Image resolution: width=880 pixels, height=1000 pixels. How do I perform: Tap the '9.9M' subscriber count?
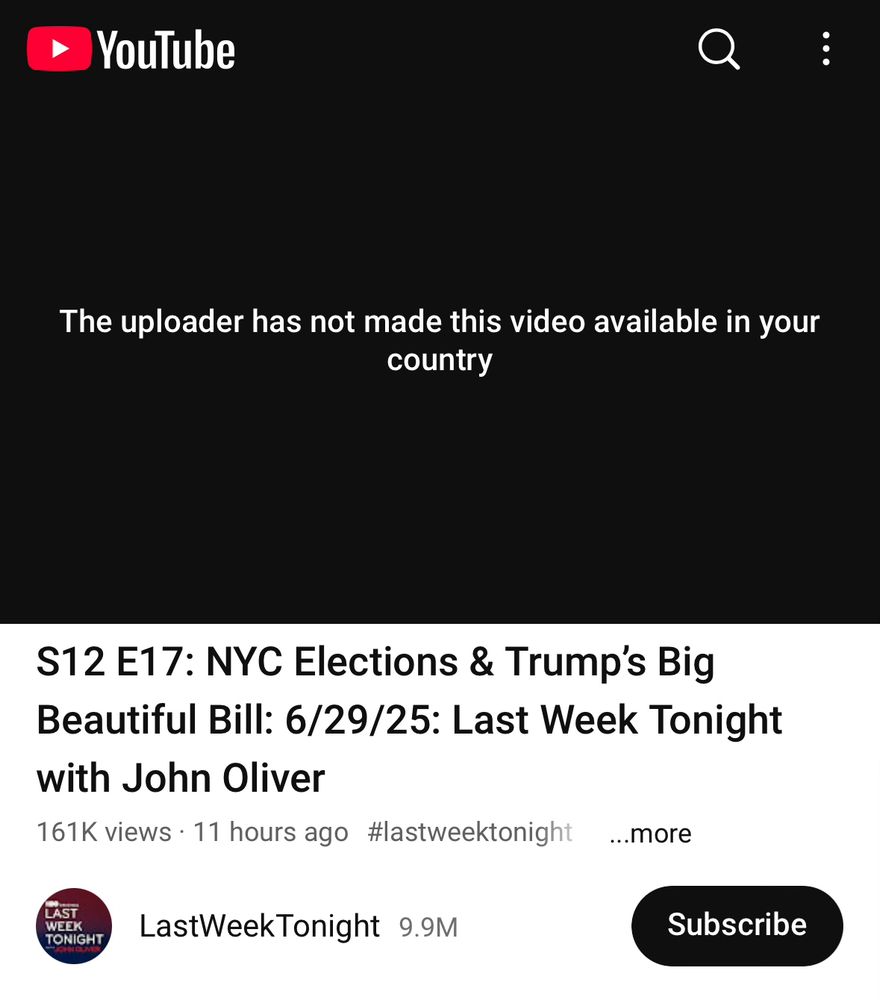[x=427, y=928]
